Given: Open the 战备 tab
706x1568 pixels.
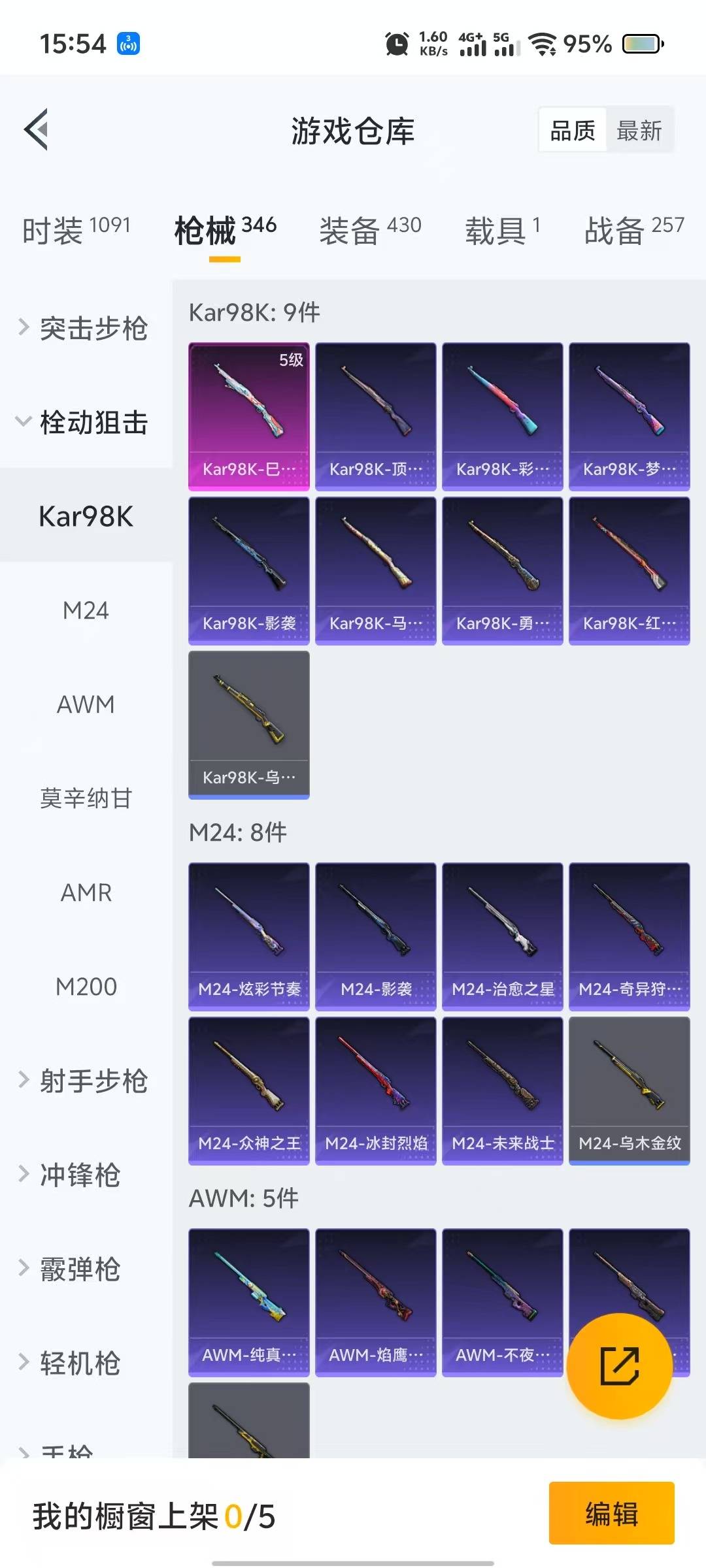Looking at the screenshot, I should coord(633,230).
